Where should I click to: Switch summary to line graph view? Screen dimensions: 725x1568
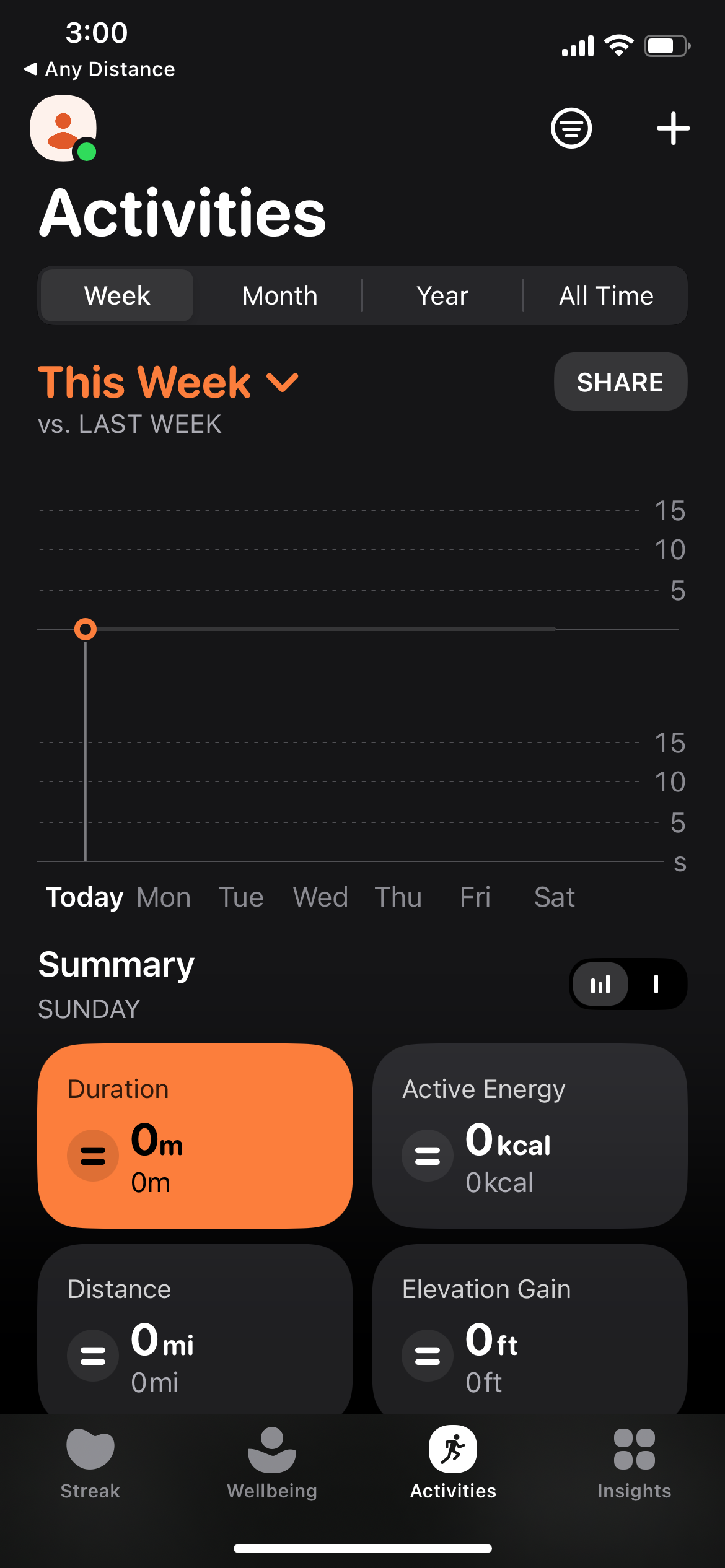(656, 984)
